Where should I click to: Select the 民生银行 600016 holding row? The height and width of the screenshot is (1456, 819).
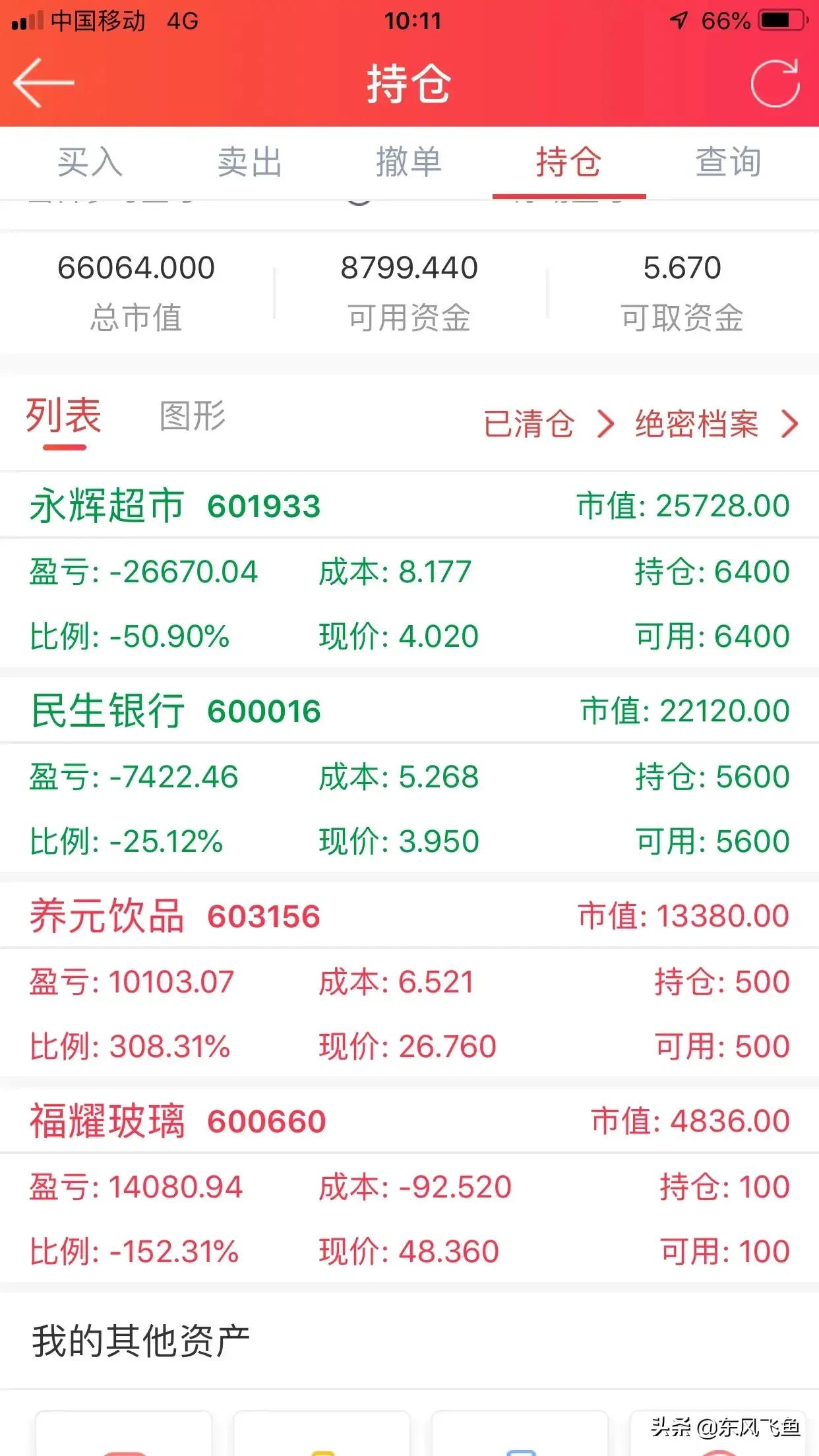409,778
